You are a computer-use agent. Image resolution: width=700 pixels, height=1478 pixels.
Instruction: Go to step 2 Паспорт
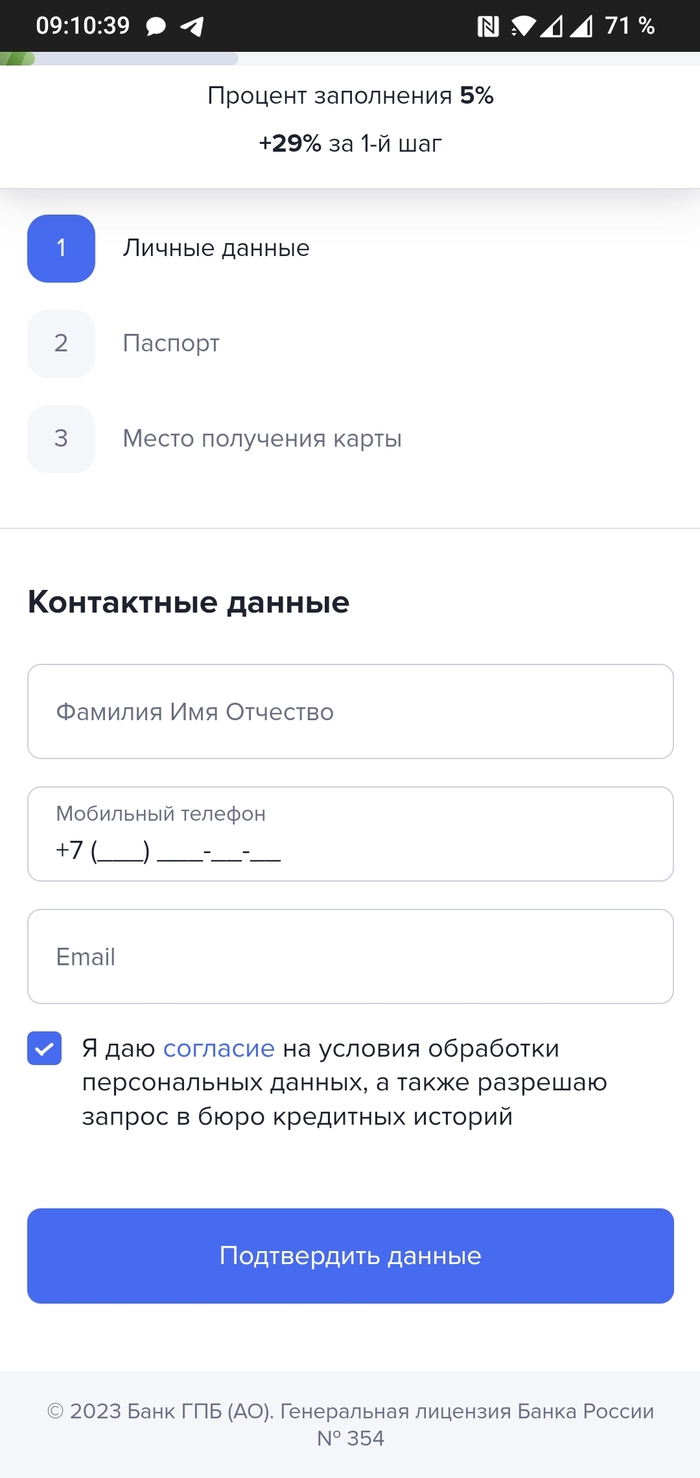(61, 344)
